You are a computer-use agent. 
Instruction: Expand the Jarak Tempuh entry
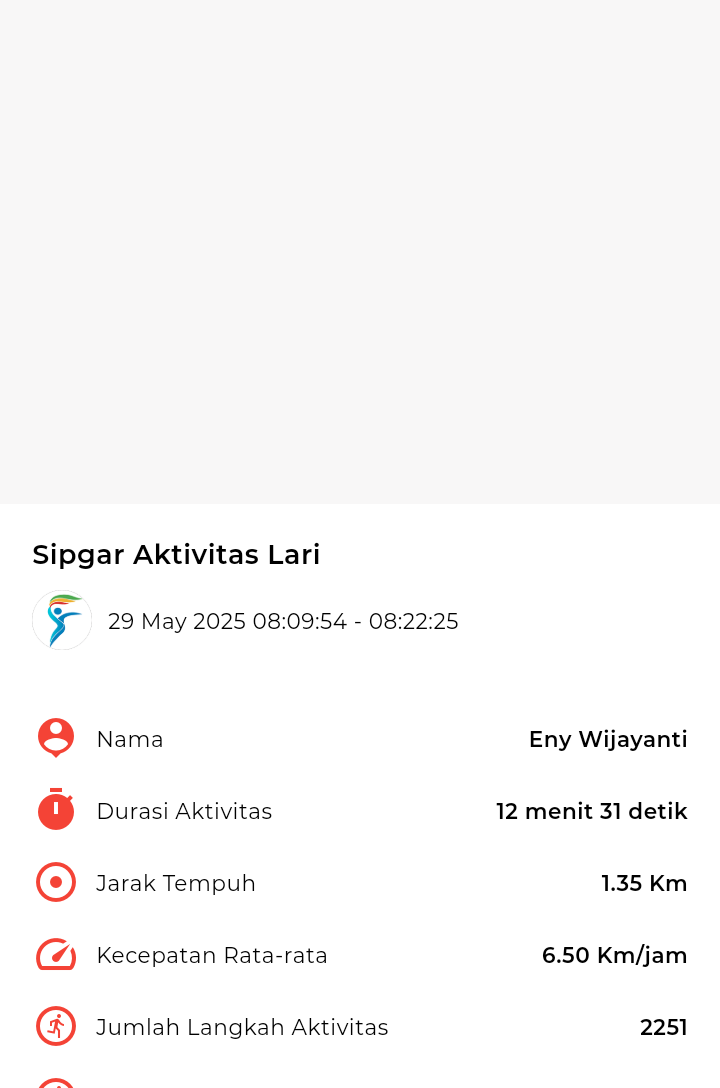[x=360, y=882]
